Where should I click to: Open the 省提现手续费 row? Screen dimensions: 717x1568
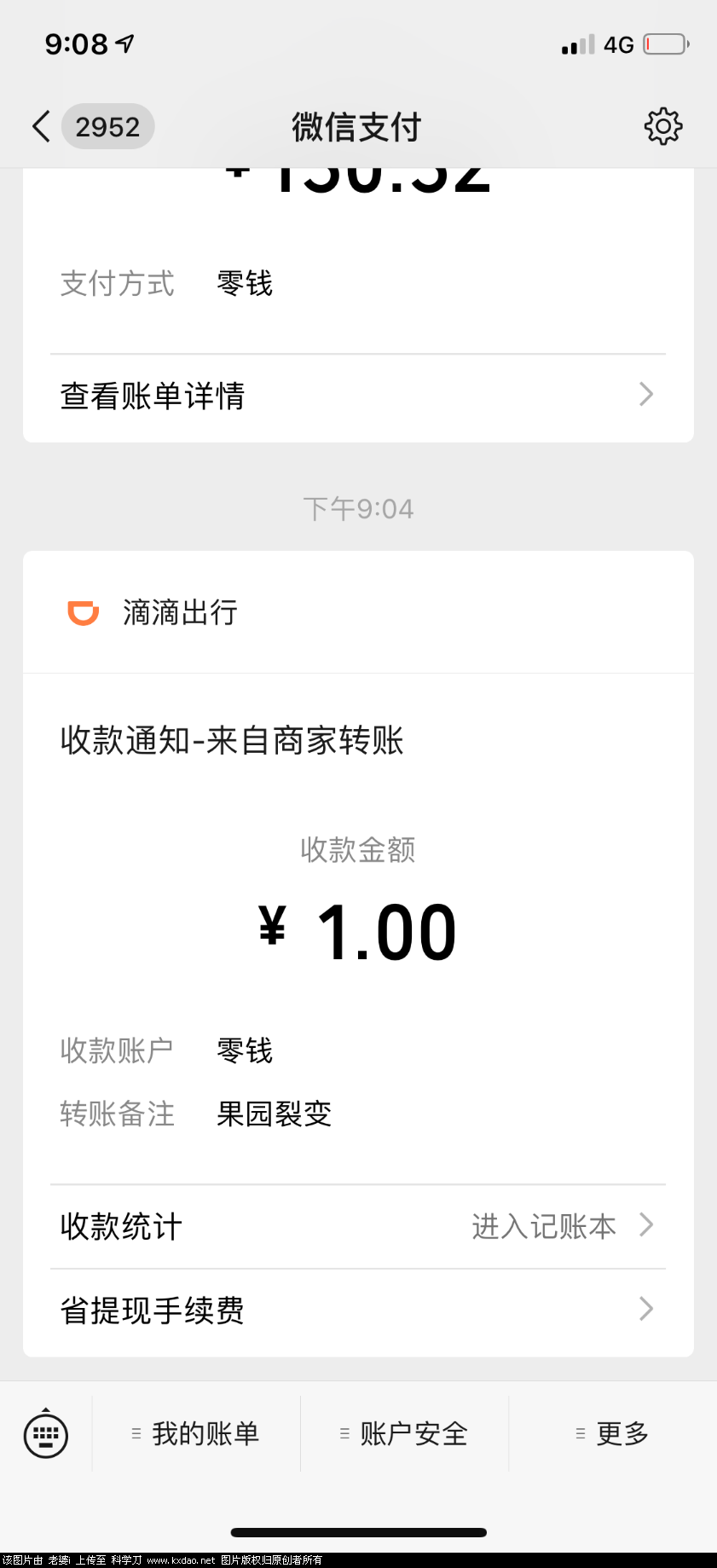[357, 1311]
